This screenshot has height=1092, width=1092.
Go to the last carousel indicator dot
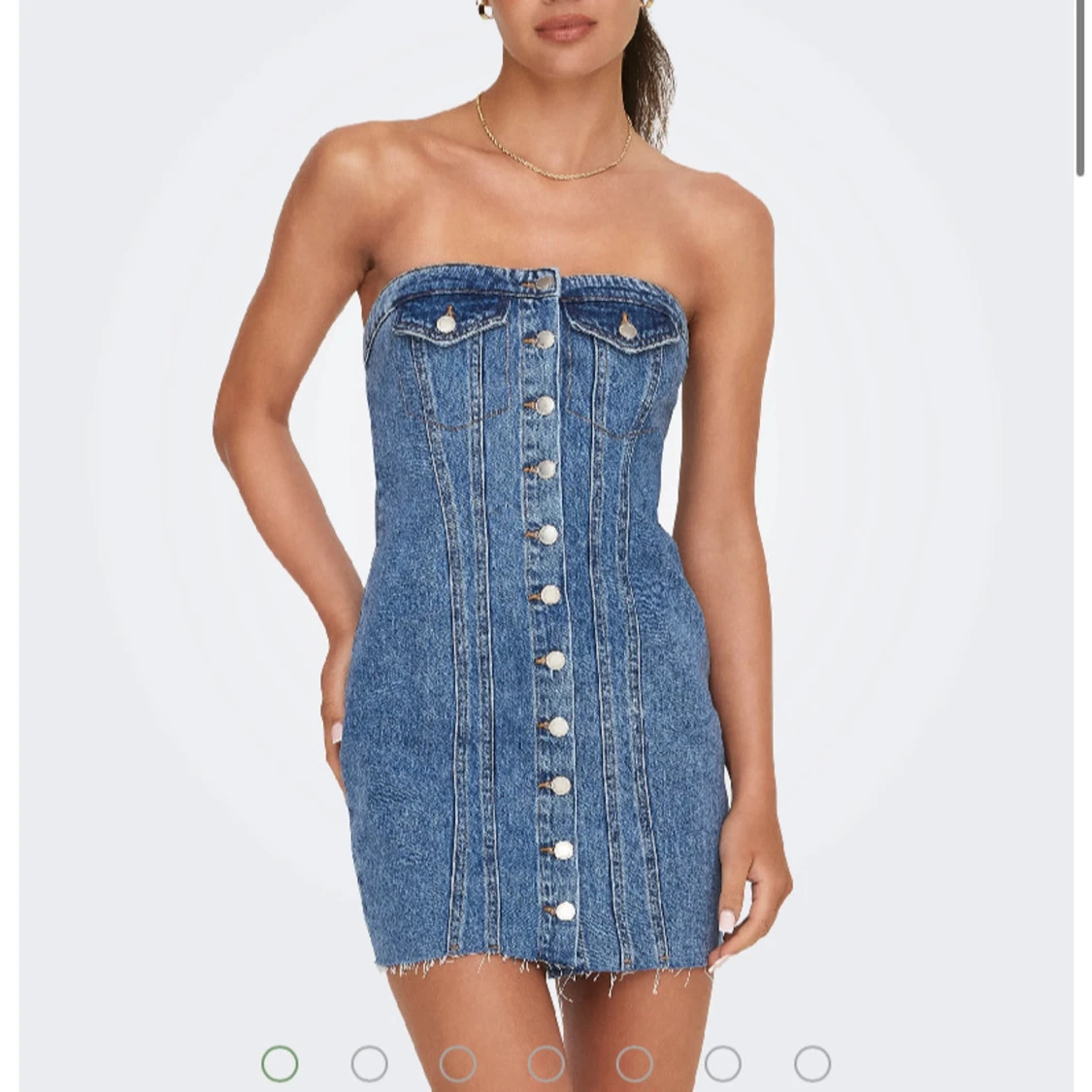point(811,1064)
